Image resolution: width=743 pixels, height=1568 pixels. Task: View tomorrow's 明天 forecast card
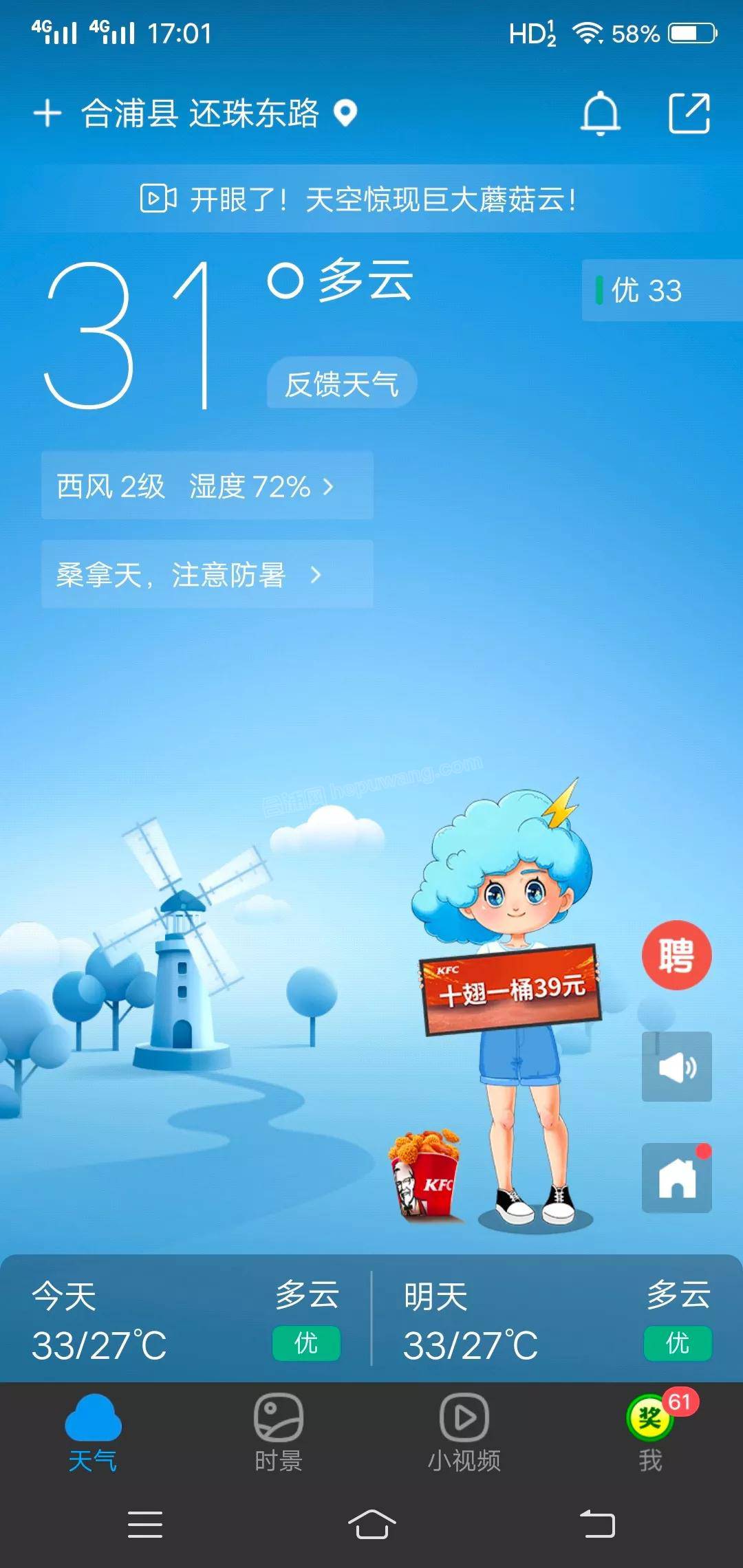click(557, 1319)
